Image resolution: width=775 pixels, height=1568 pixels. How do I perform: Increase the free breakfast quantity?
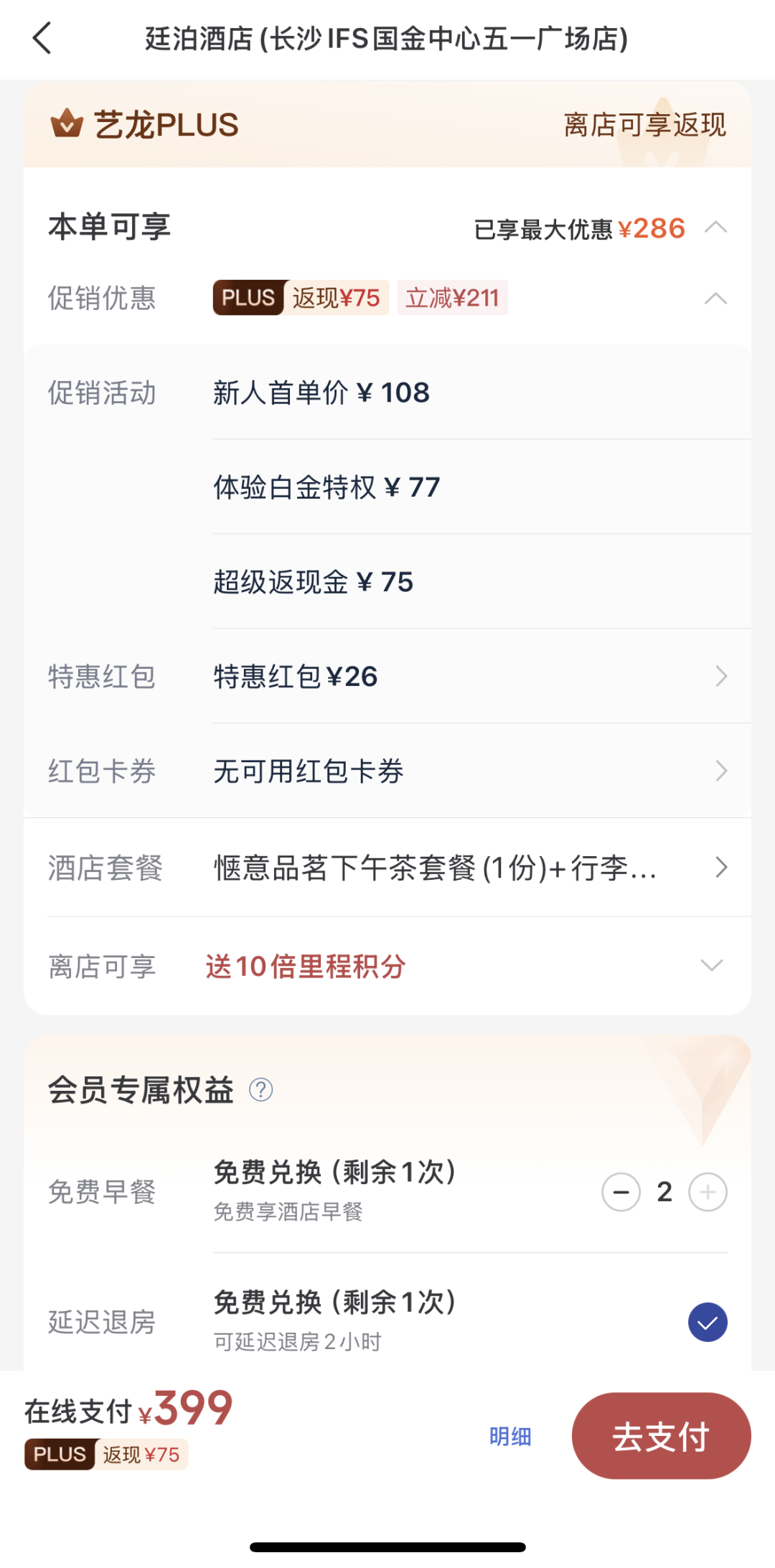point(708,1192)
